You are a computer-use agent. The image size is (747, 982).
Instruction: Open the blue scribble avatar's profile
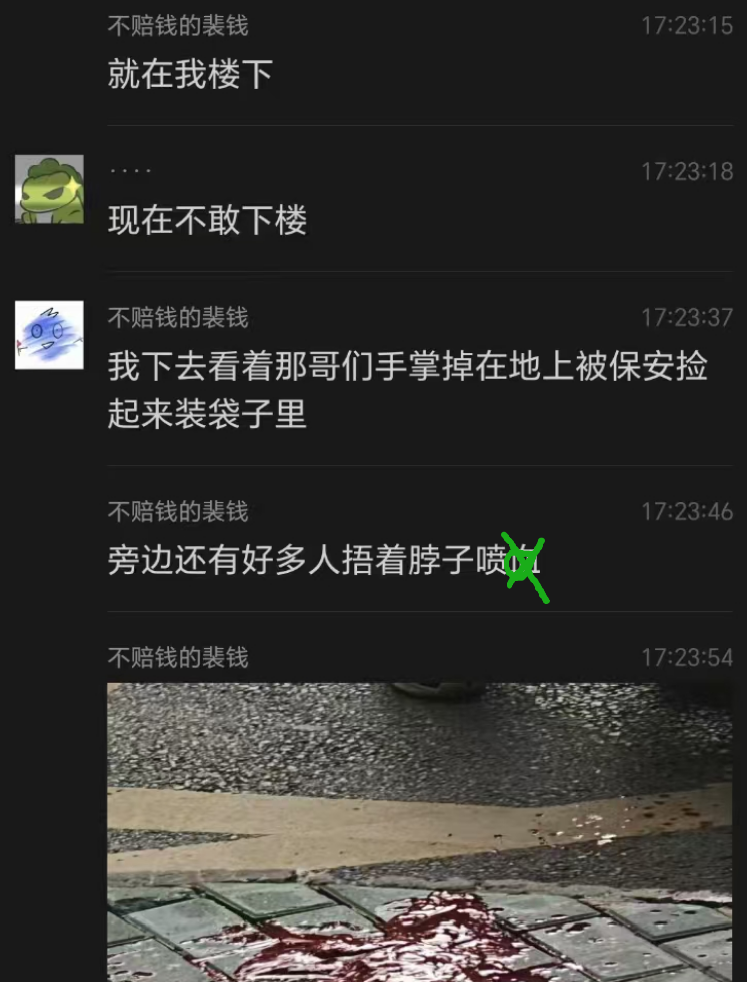coord(49,335)
